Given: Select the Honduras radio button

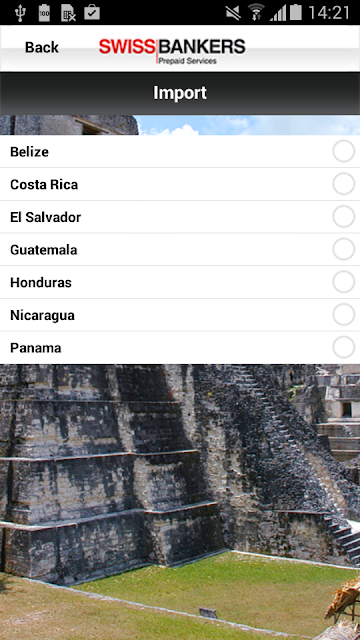Looking at the screenshot, I should [343, 282].
